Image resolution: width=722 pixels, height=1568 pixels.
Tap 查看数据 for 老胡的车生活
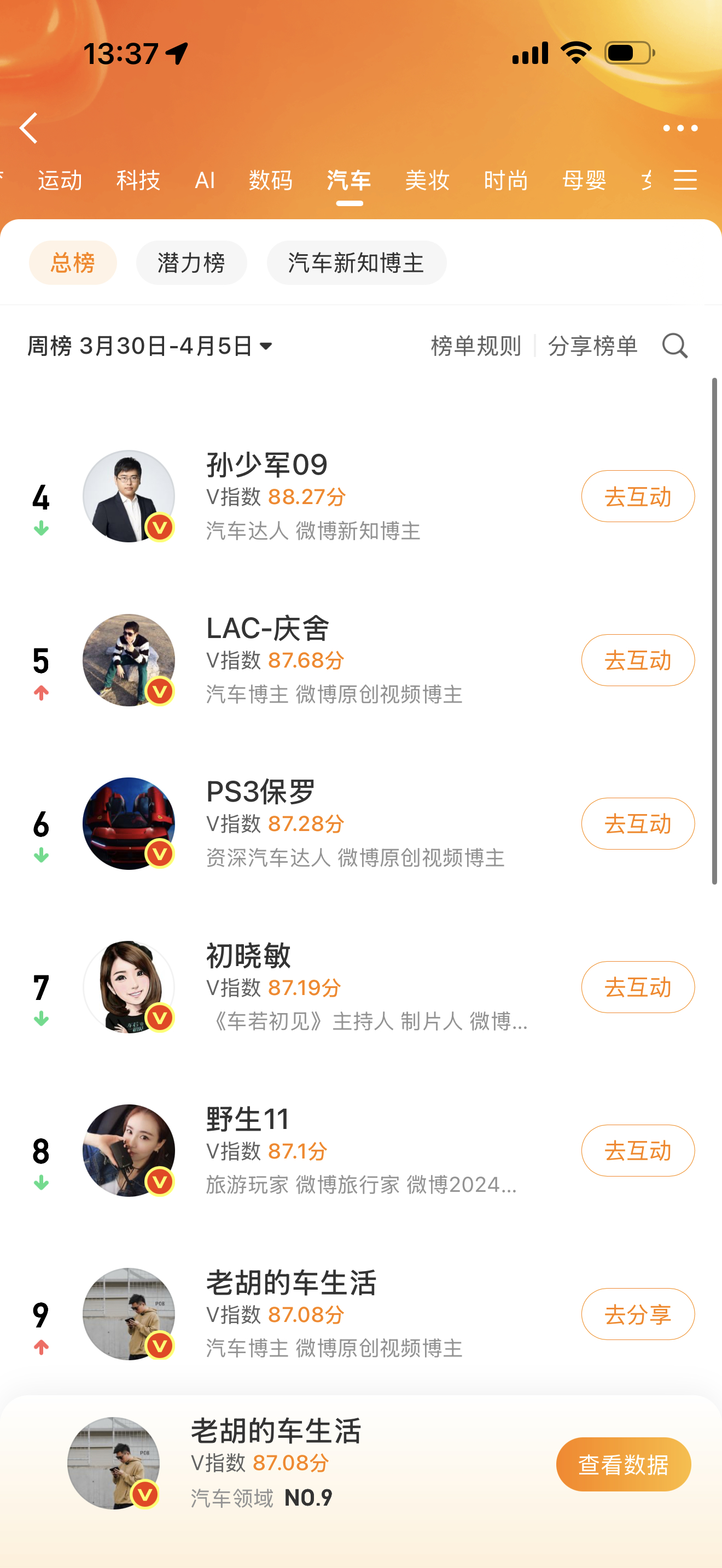tap(624, 1465)
